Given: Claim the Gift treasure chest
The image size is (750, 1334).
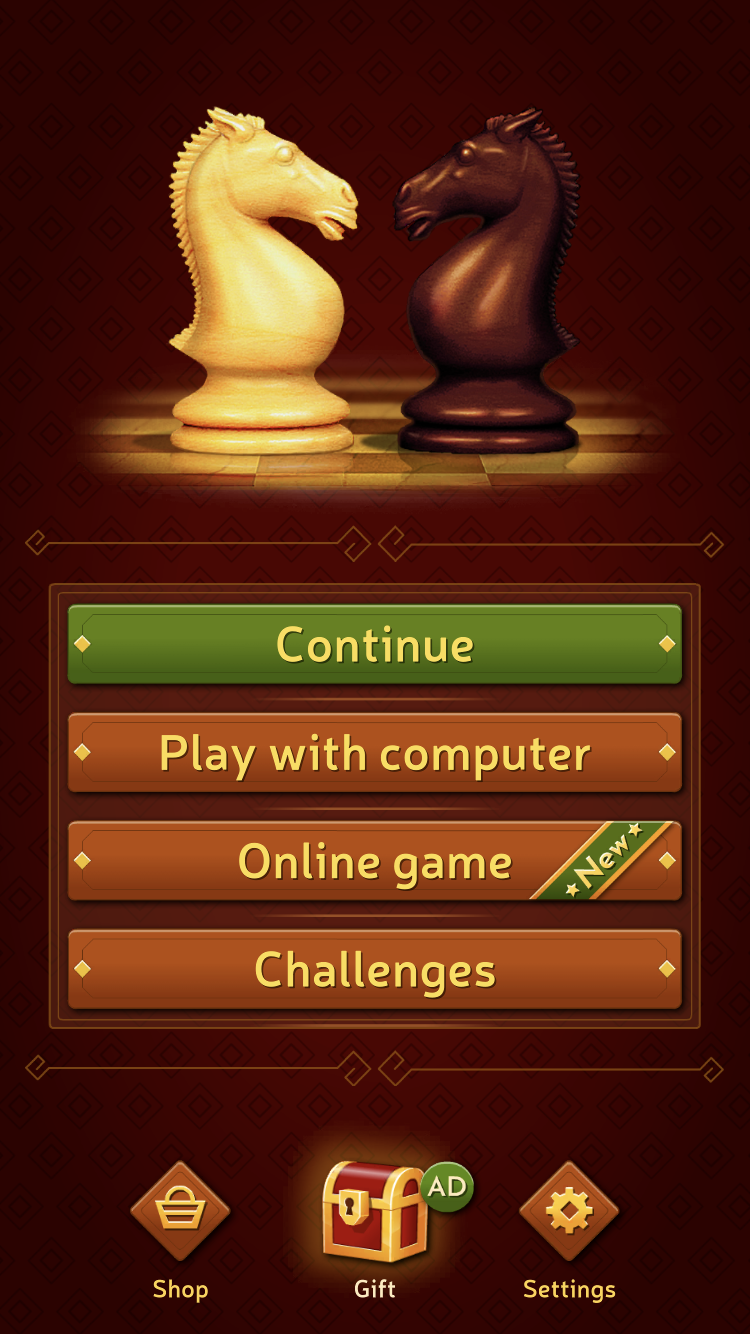Looking at the screenshot, I should (x=375, y=1212).
